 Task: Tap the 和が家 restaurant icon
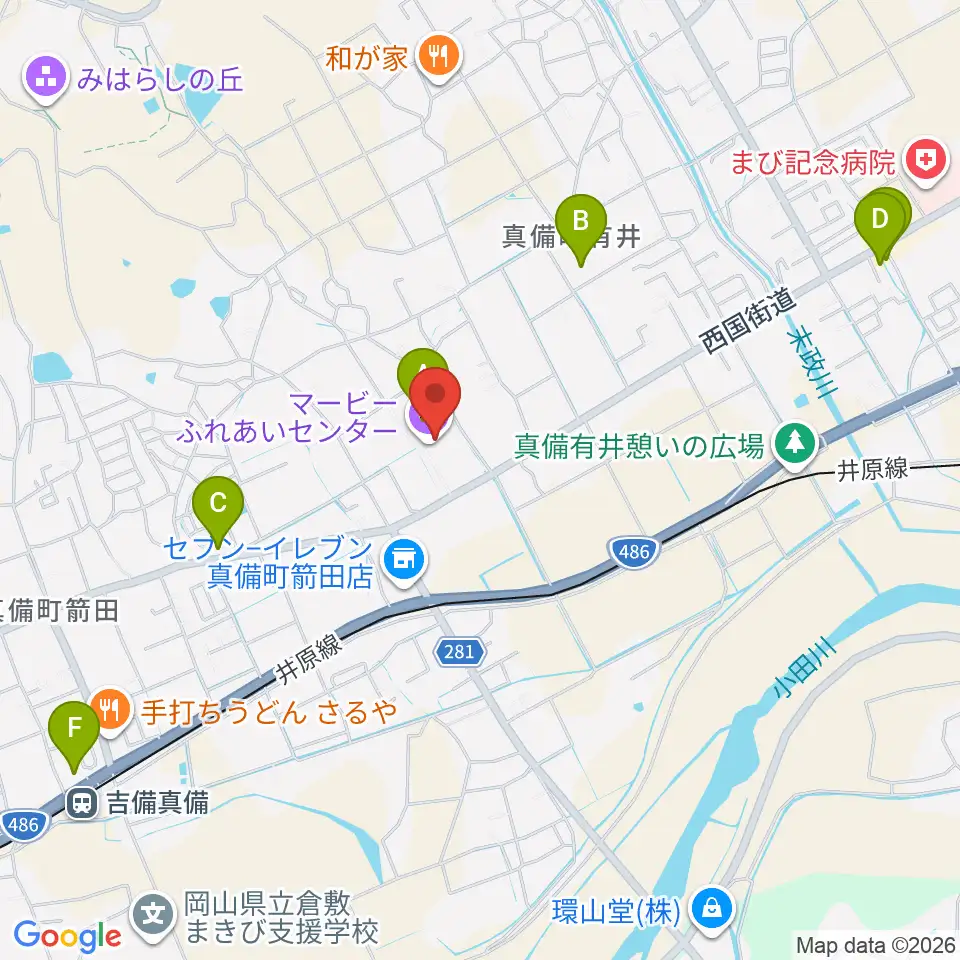click(440, 58)
